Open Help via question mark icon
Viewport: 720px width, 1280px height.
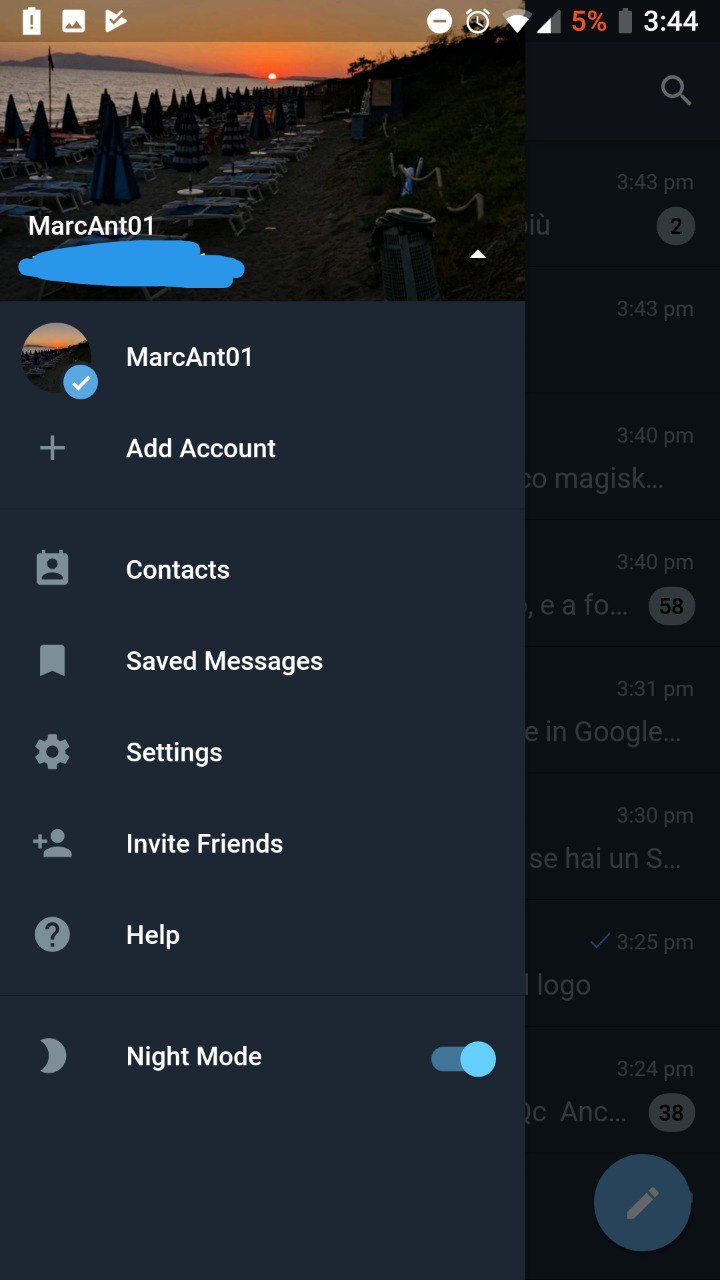(51, 934)
